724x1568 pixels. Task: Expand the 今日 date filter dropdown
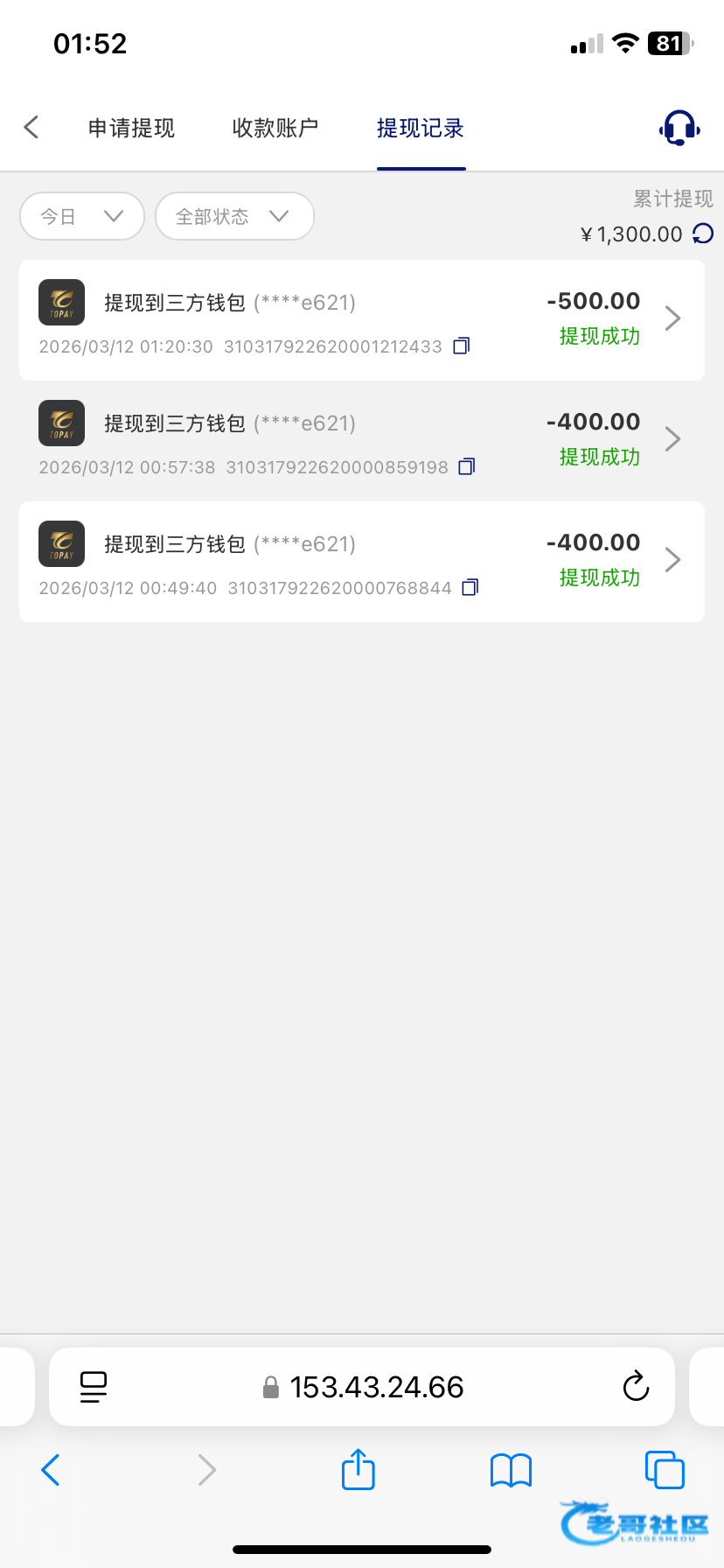(82, 216)
